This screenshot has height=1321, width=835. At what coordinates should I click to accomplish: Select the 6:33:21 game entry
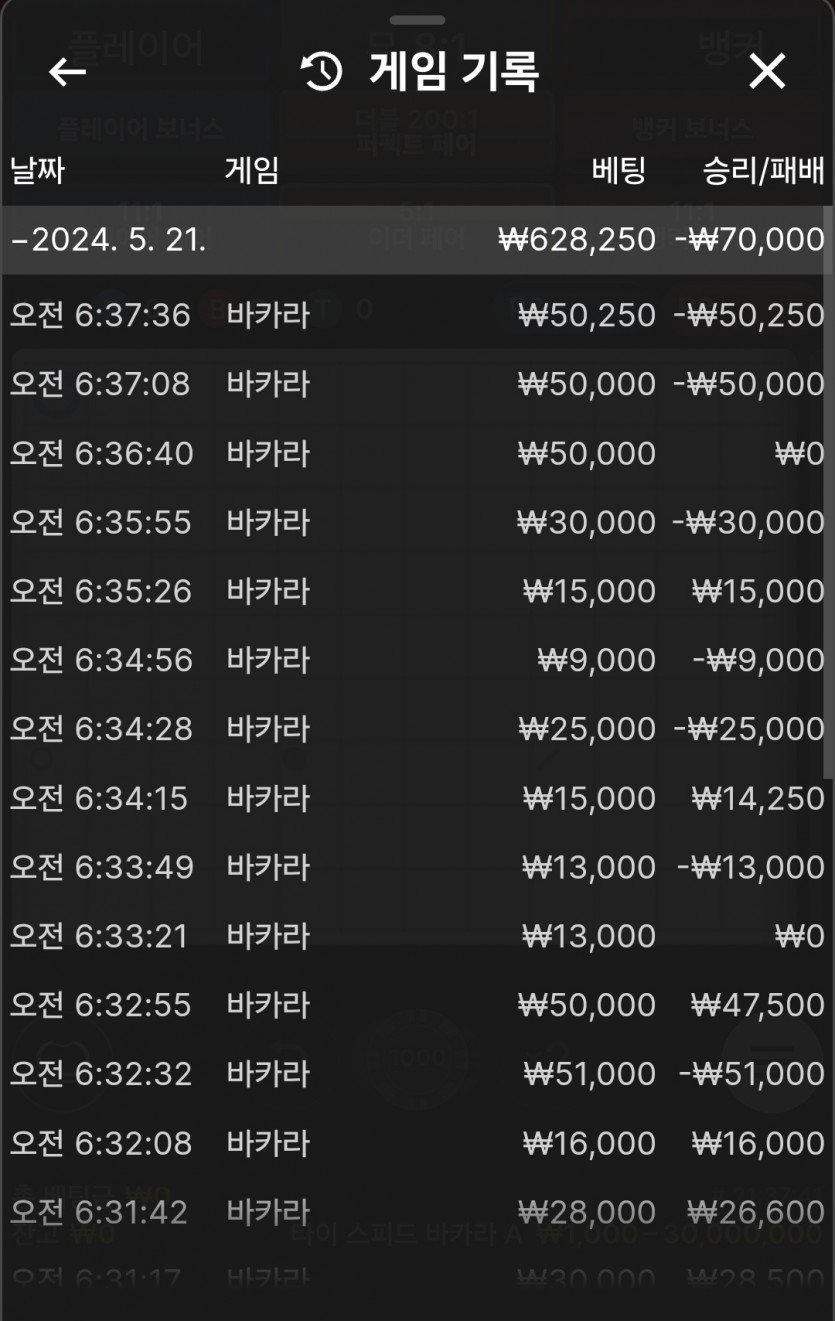pyautogui.click(x=416, y=936)
